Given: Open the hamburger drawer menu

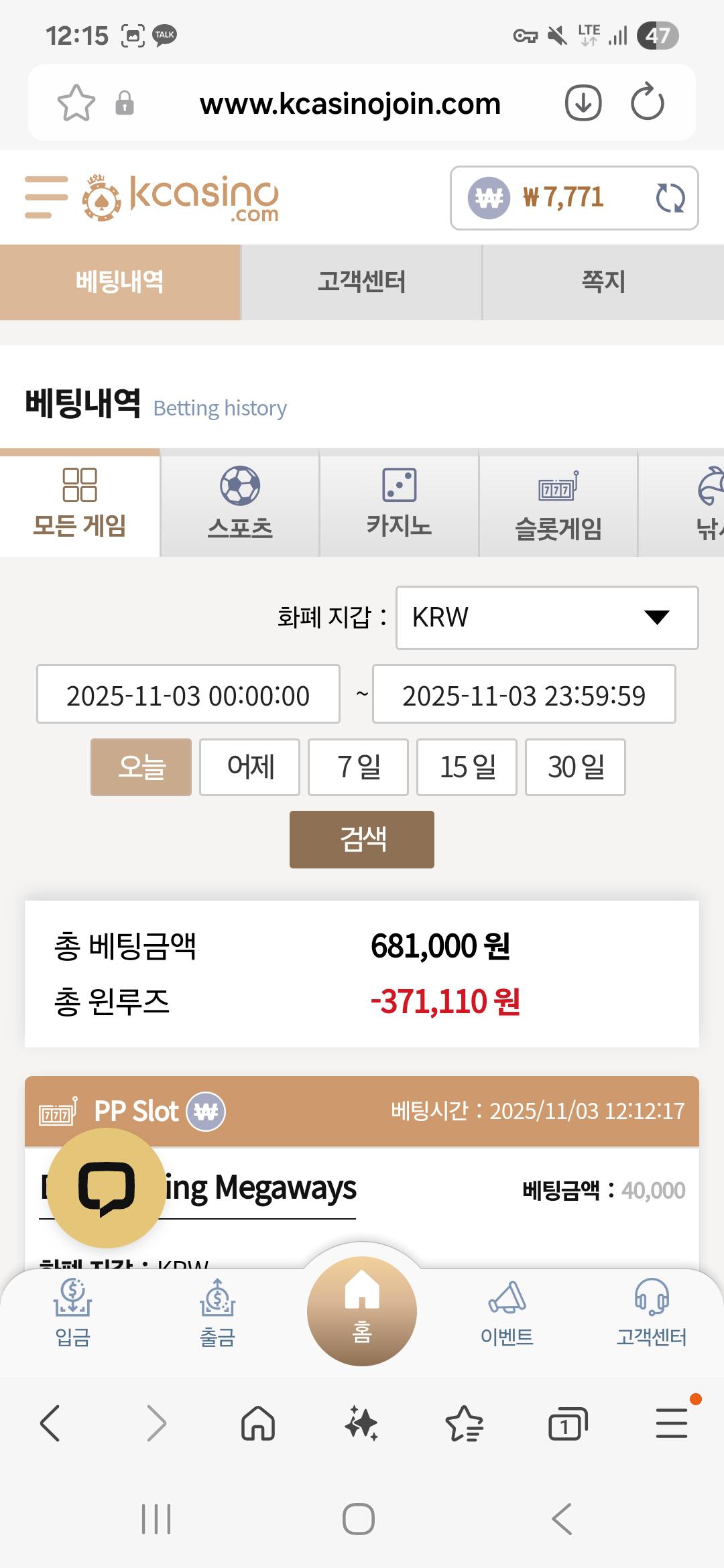Looking at the screenshot, I should (46, 197).
